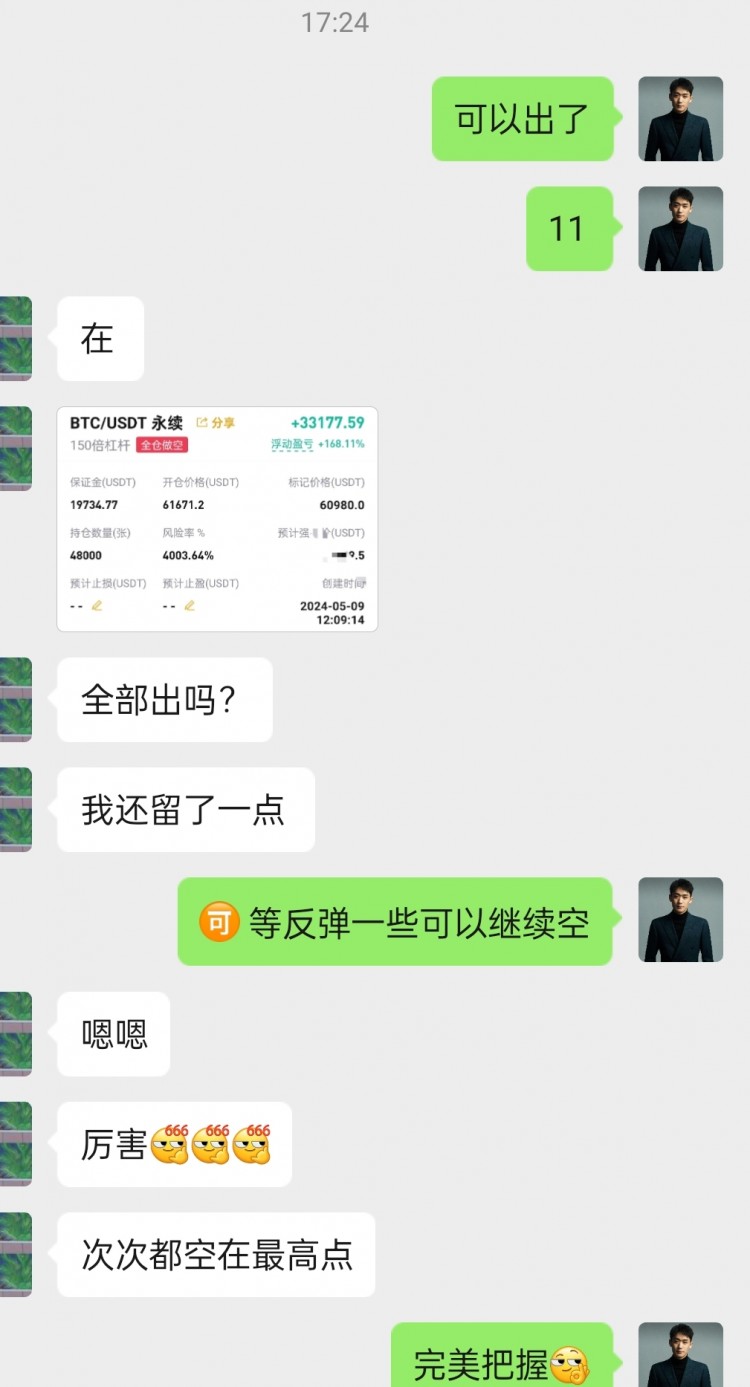Tap the avatar next to "等反弹一些可以继续空"
750x1387 pixels.
coord(680,920)
